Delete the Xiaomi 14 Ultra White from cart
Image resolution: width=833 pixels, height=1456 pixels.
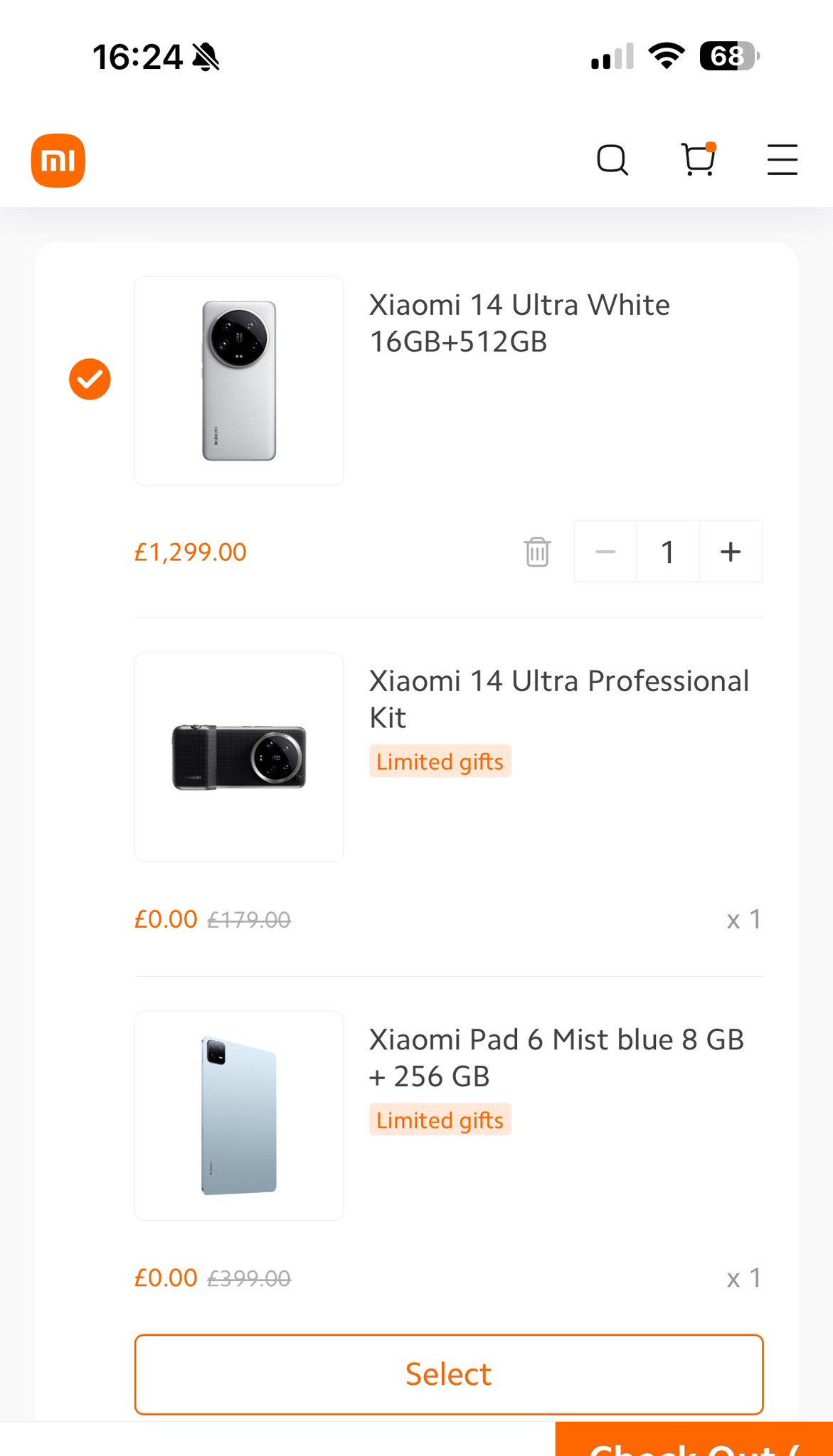(537, 552)
